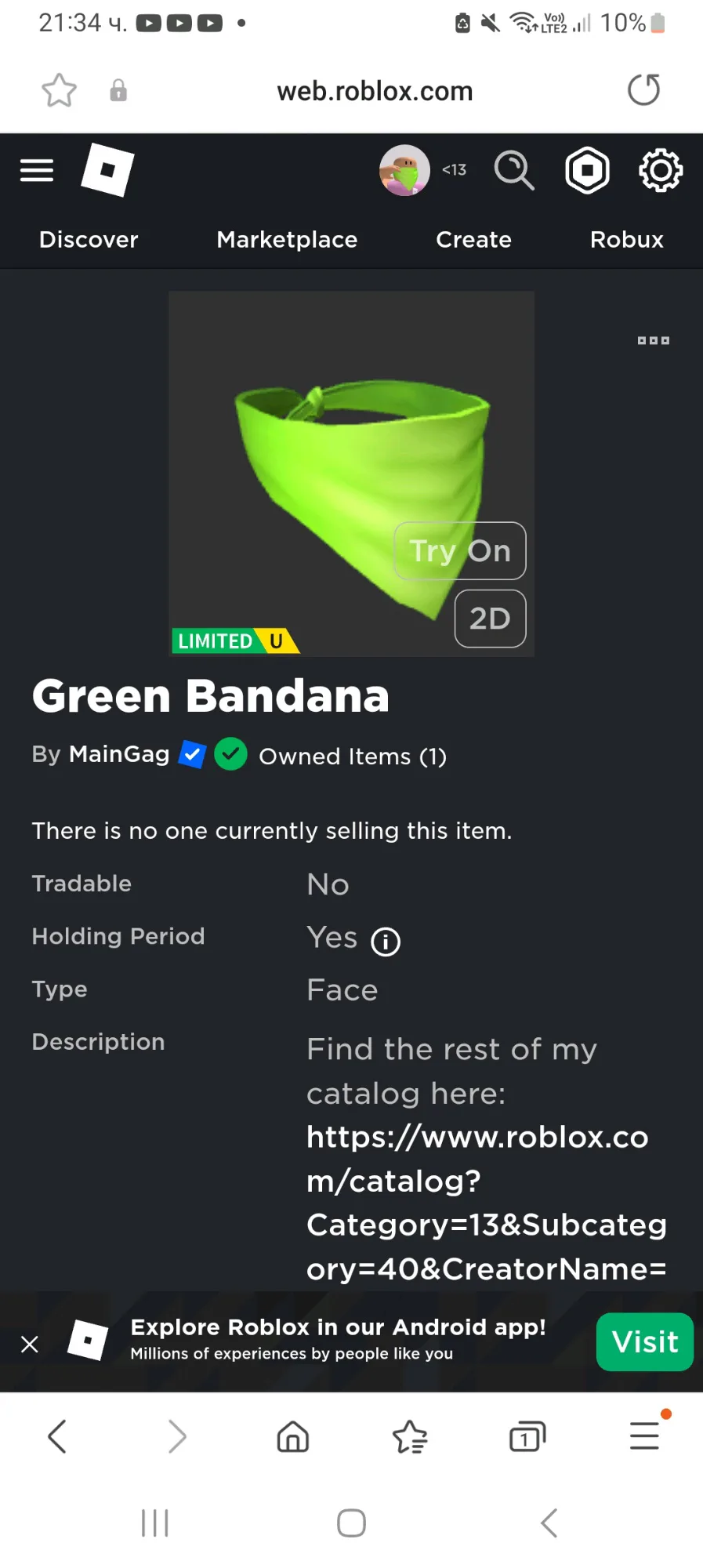Open the Robux balance icon
703x1568 pixels.
[x=587, y=170]
